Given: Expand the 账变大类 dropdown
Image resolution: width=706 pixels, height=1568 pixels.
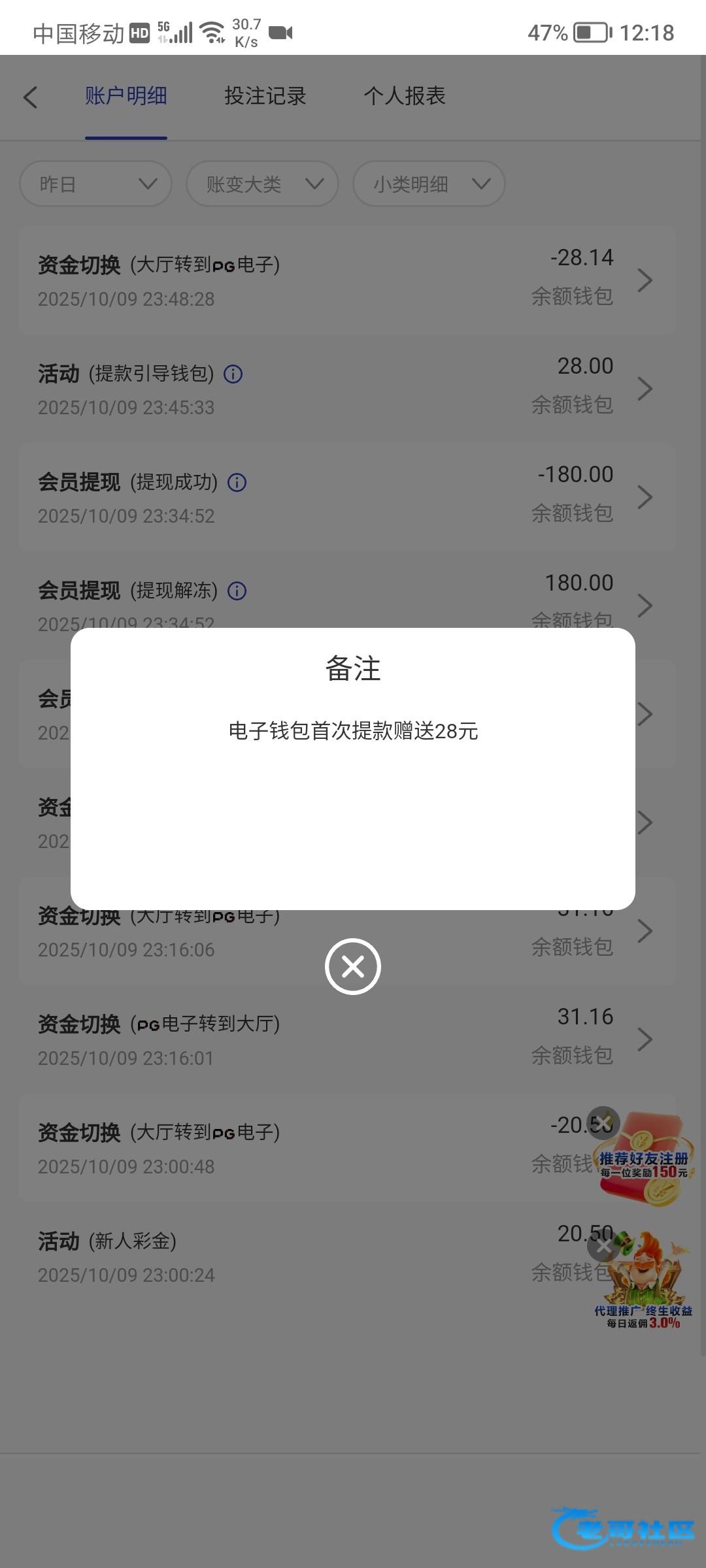Looking at the screenshot, I should coord(262,184).
